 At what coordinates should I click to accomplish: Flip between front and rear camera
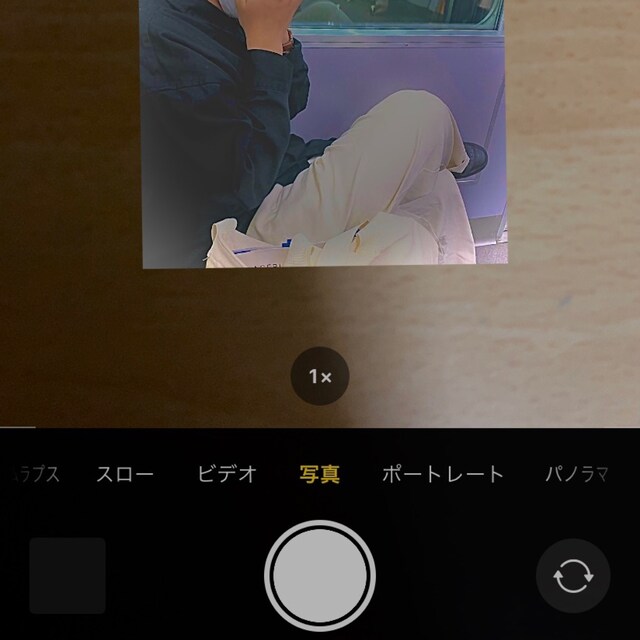(x=572, y=577)
